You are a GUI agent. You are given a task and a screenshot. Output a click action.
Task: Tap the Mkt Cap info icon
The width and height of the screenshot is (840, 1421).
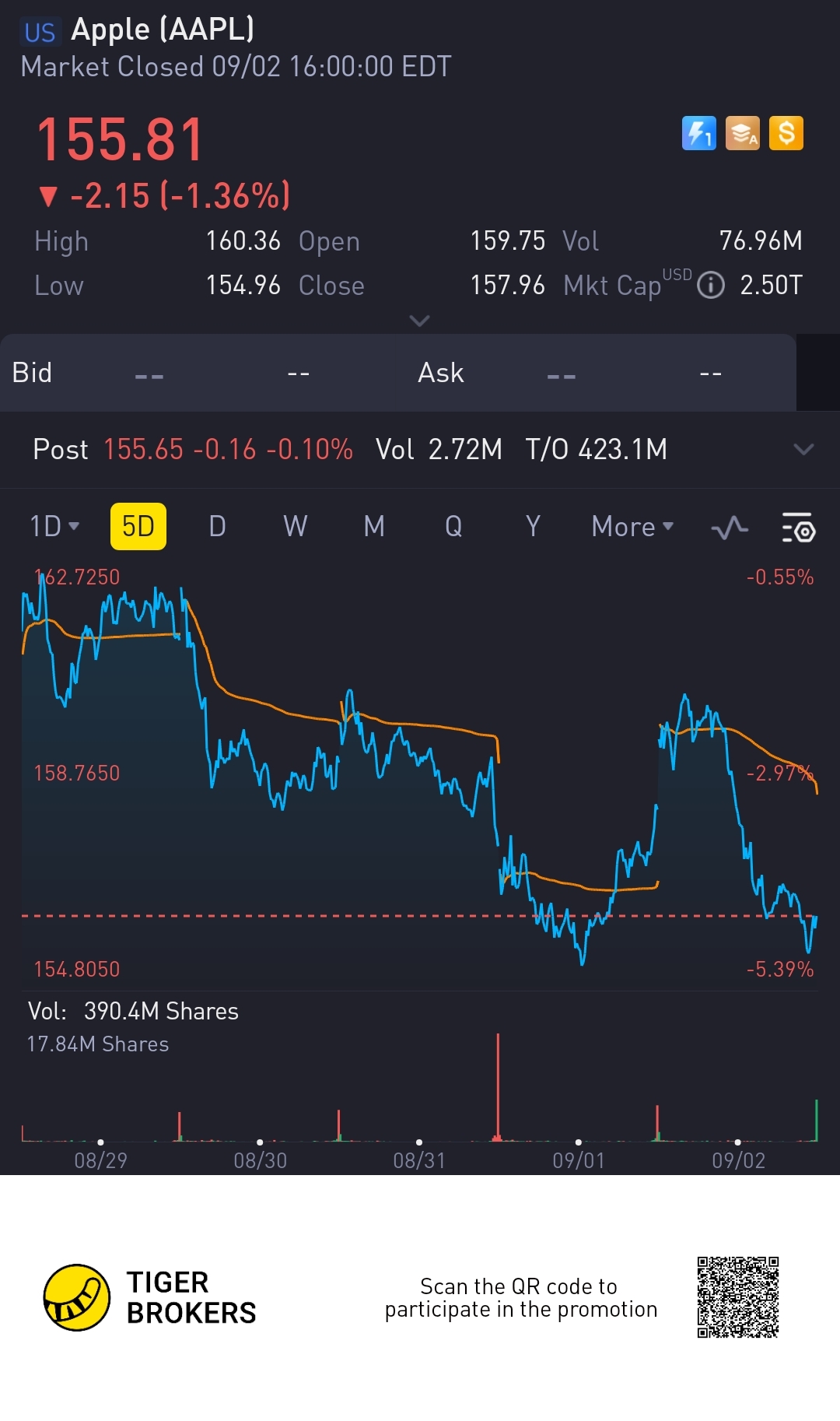711,285
